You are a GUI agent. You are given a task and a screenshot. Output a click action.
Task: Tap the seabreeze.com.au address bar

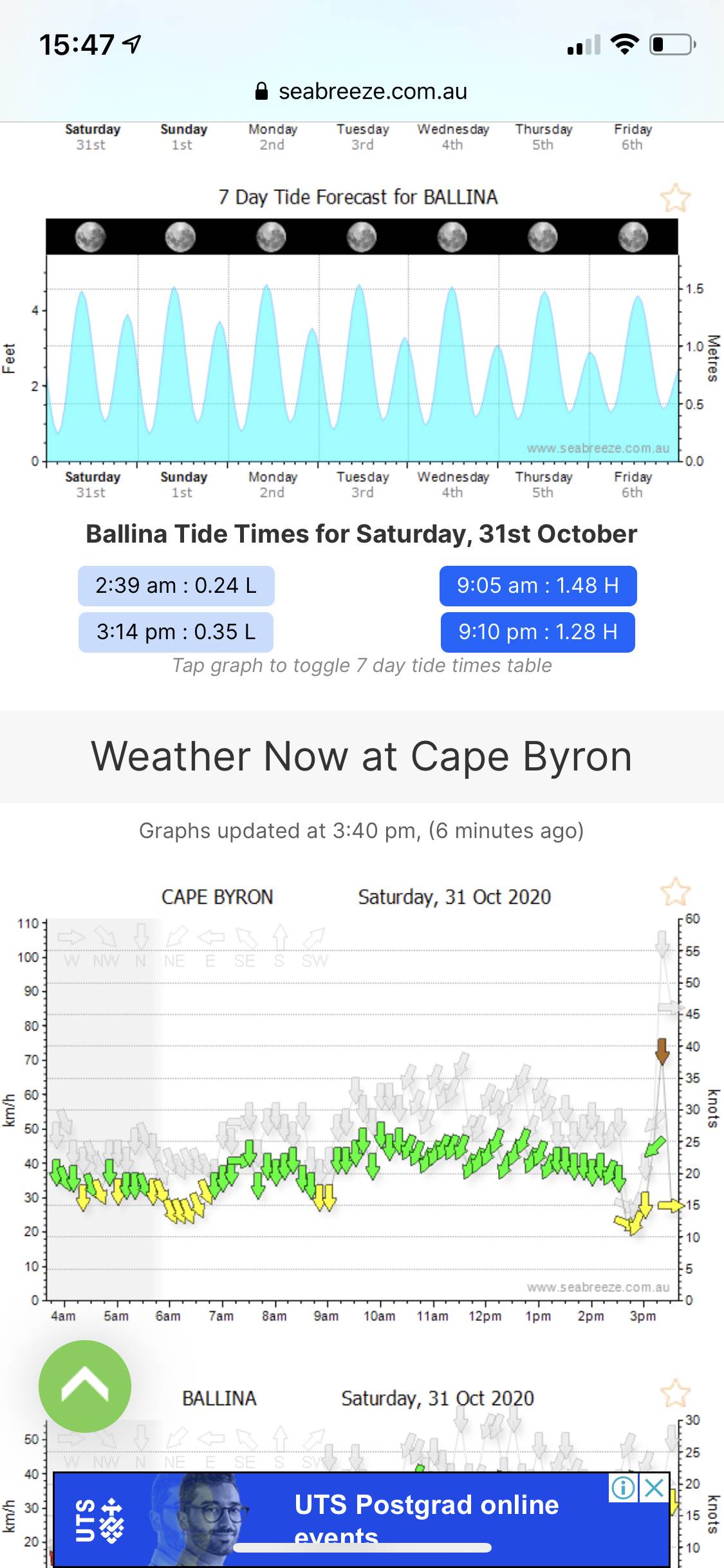click(x=362, y=92)
